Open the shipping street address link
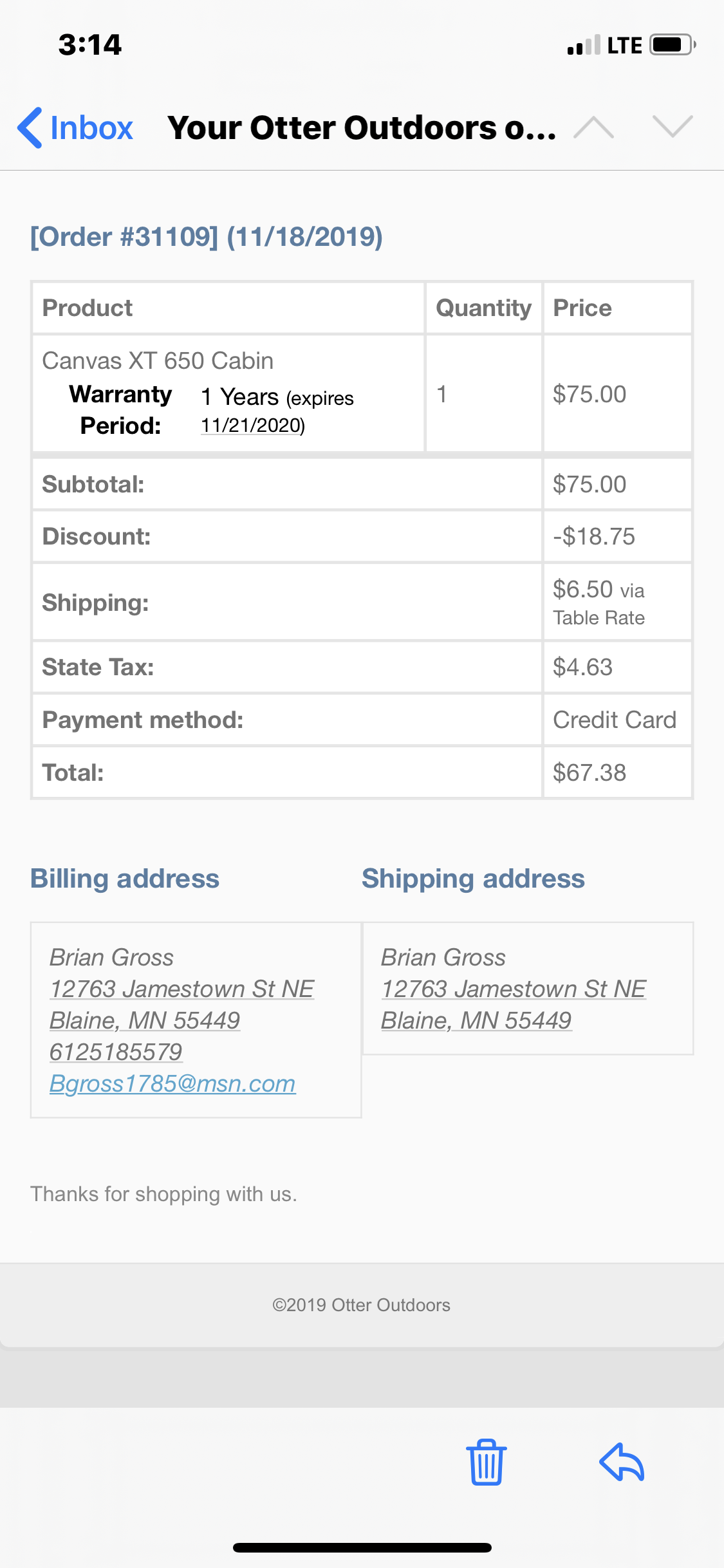The image size is (724, 1568). [514, 989]
